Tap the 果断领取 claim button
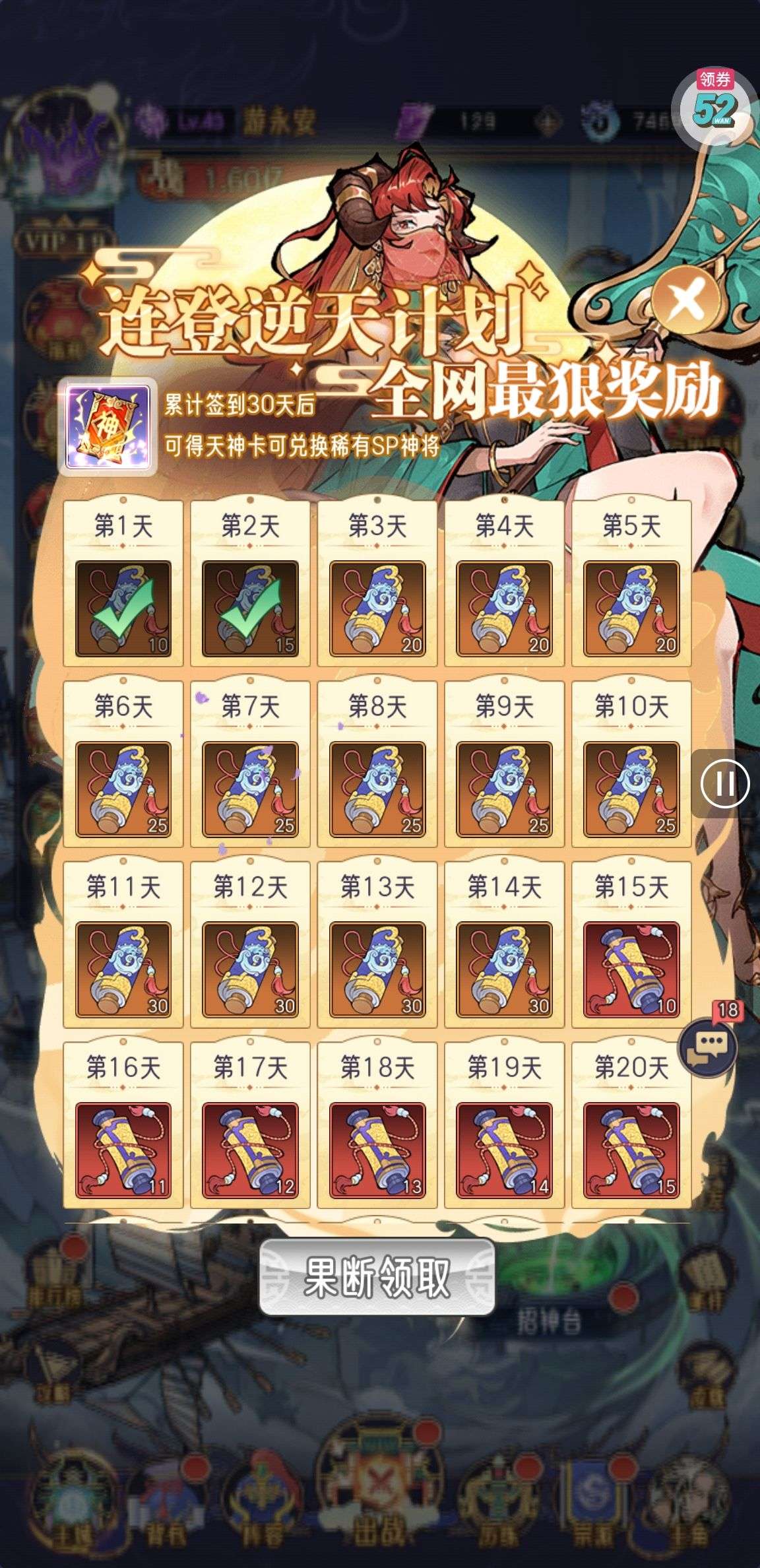Viewport: 760px width, 1568px height. tap(377, 1278)
